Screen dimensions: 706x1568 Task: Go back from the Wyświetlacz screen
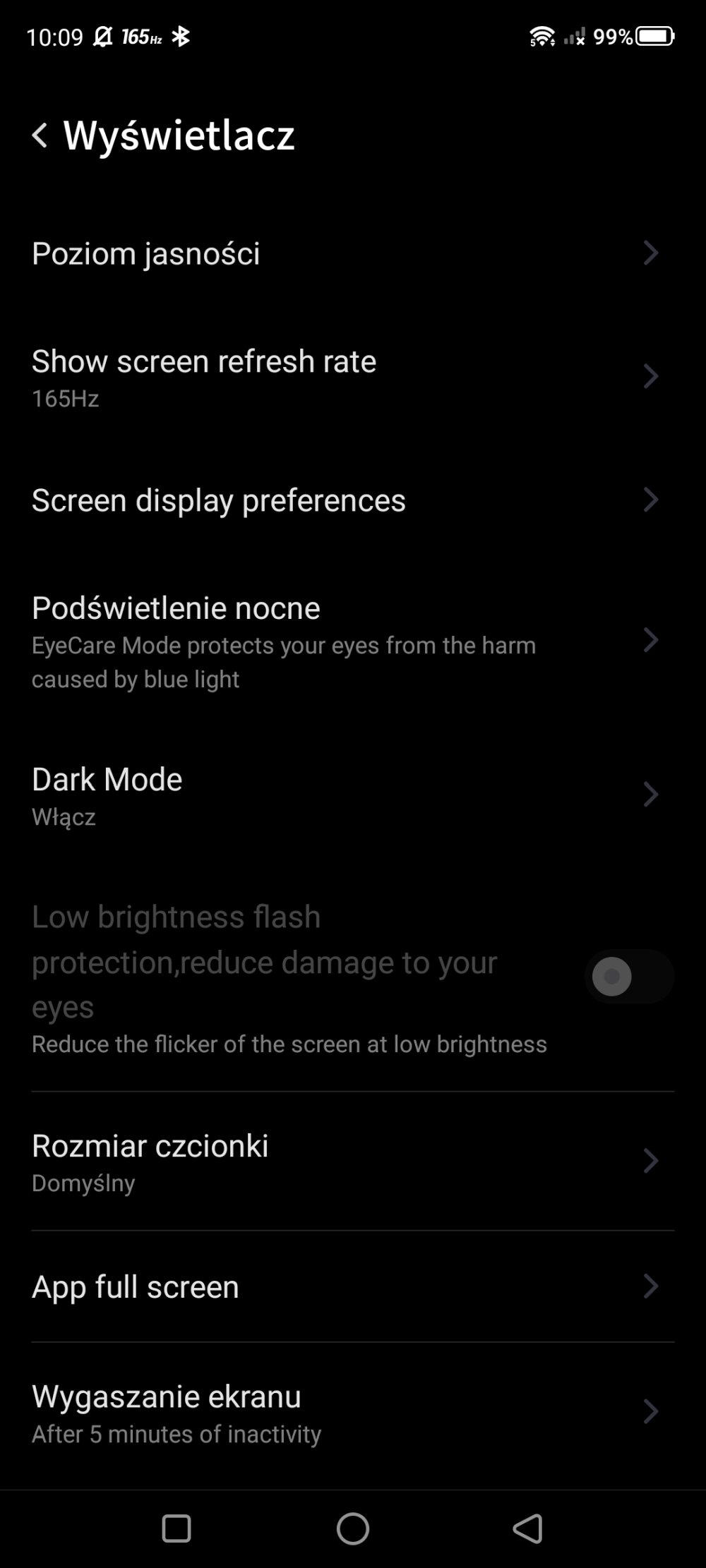point(40,135)
